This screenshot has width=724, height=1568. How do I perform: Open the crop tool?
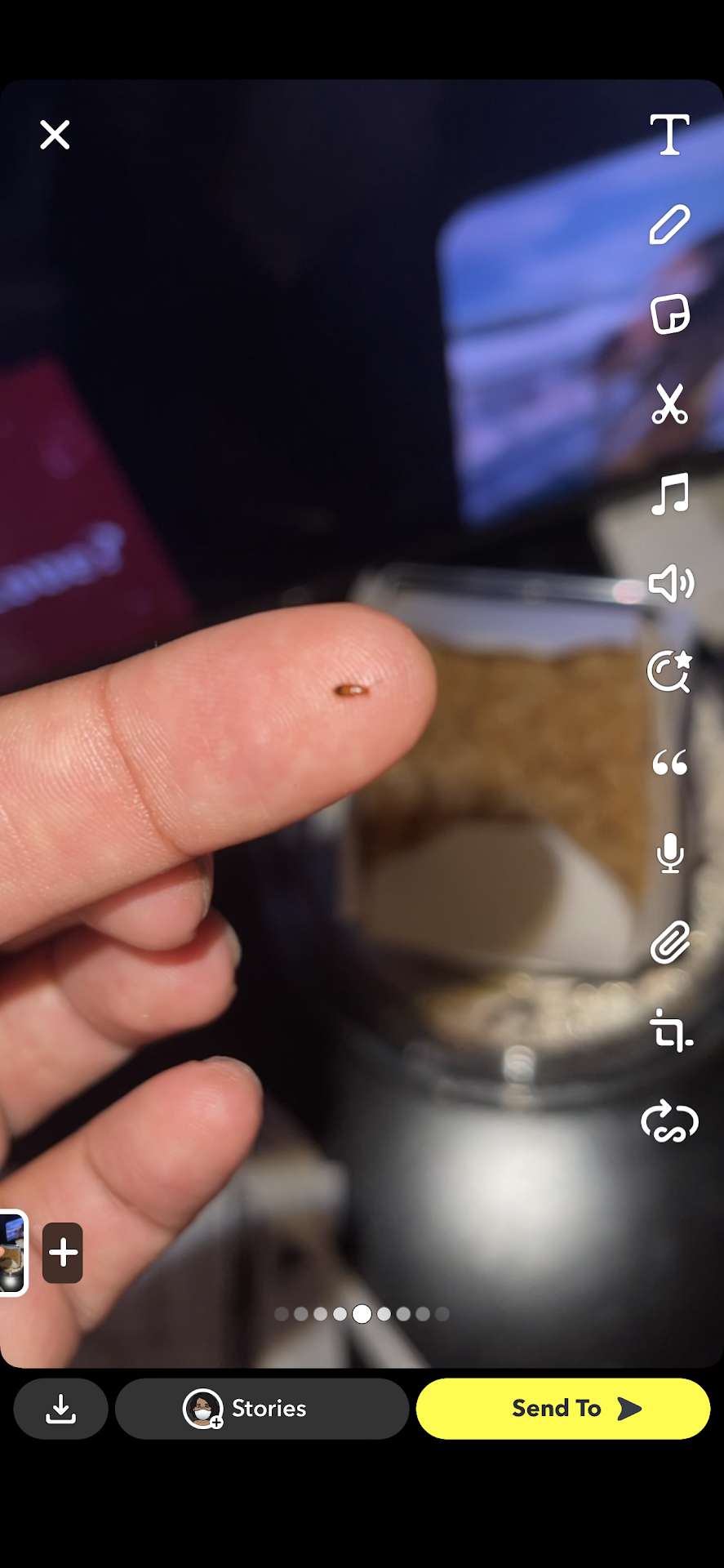669,1031
